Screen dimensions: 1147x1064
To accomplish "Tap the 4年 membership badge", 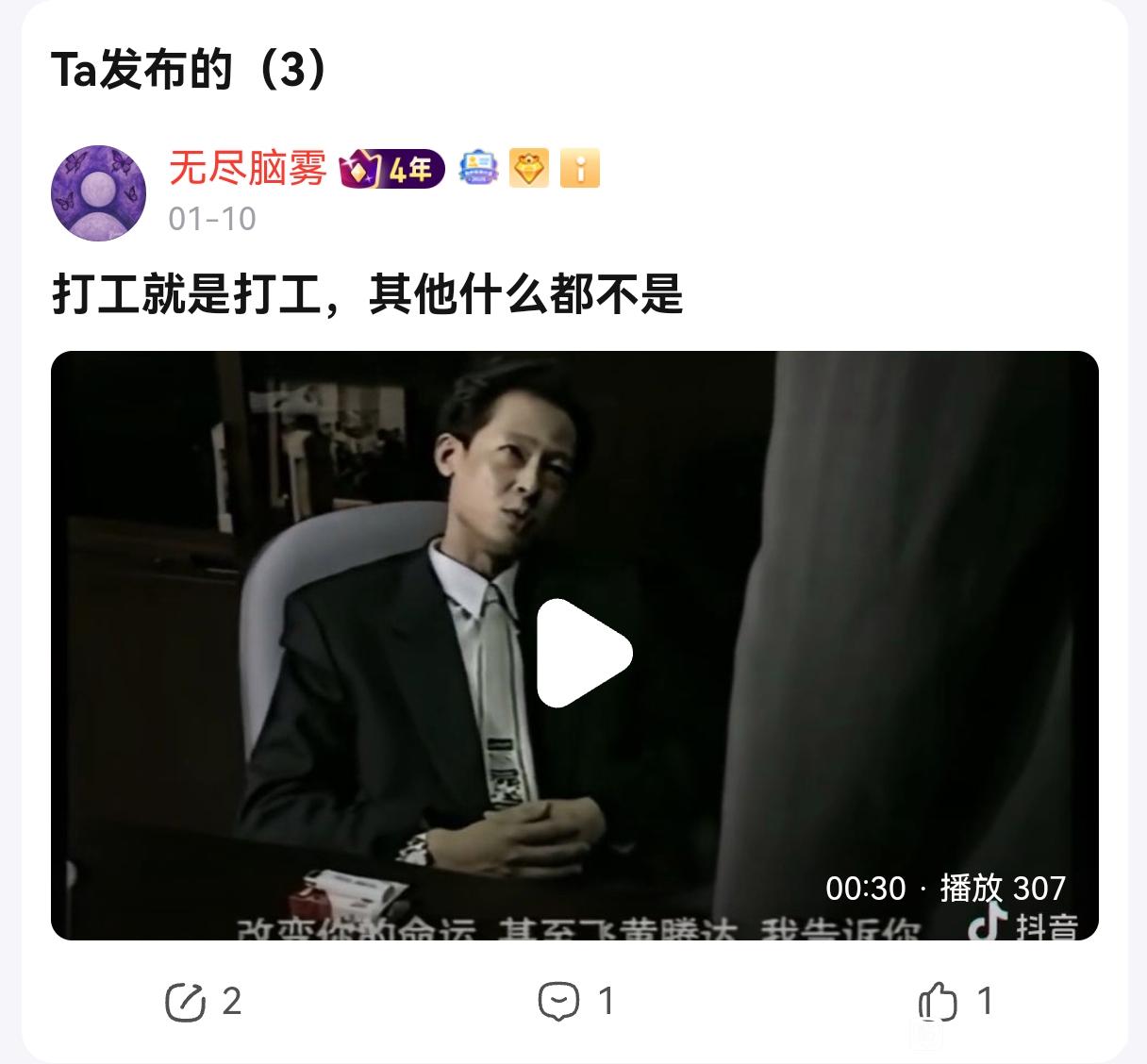I will (x=391, y=170).
